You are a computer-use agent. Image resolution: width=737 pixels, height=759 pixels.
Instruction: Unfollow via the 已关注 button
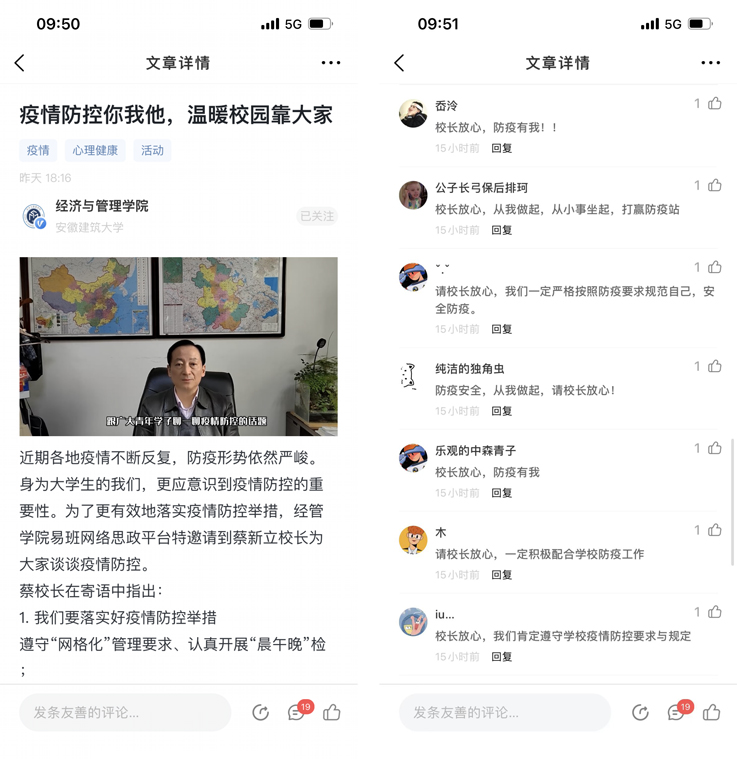click(317, 216)
